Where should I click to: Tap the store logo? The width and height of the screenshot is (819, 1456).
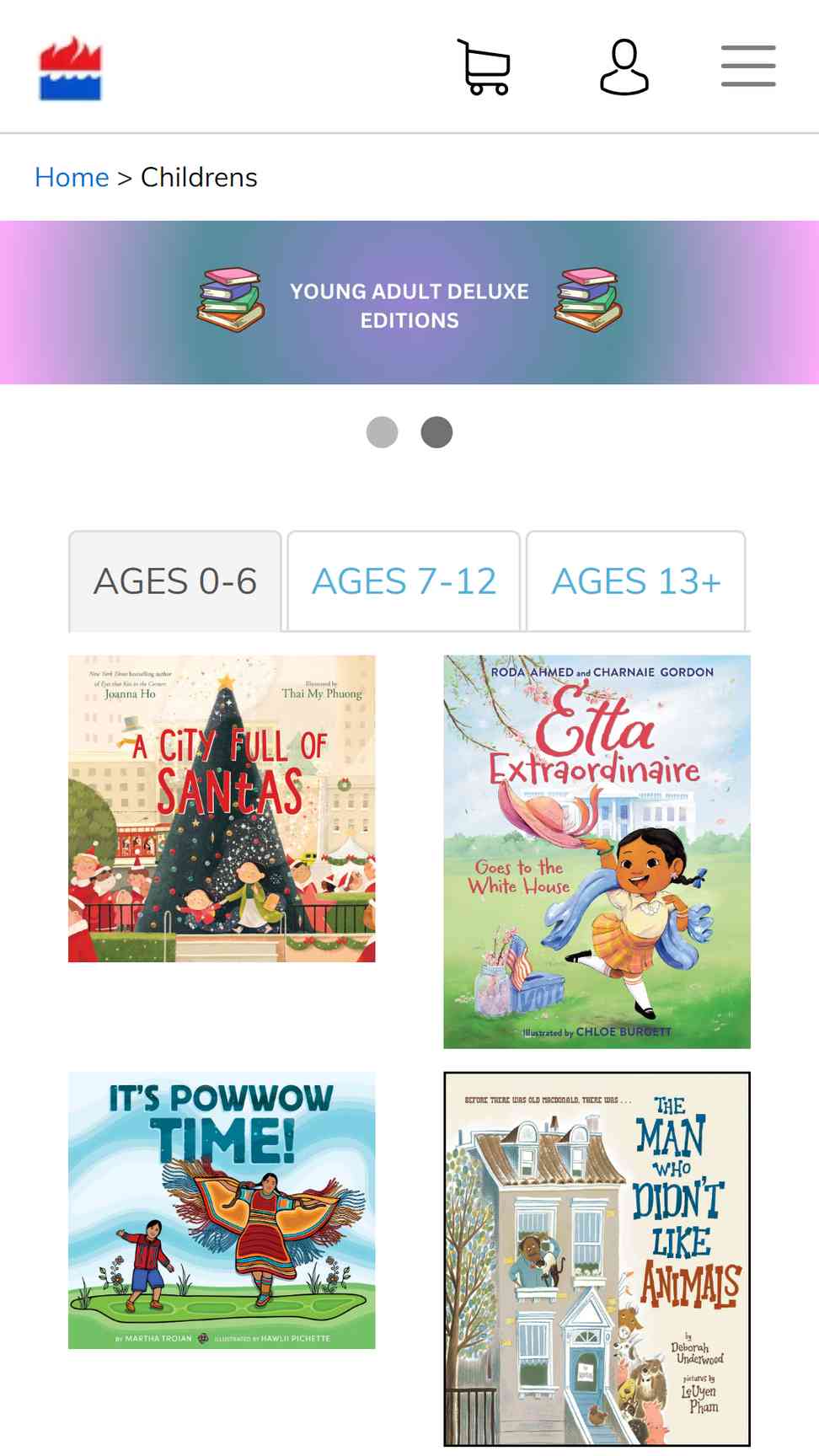[x=71, y=68]
